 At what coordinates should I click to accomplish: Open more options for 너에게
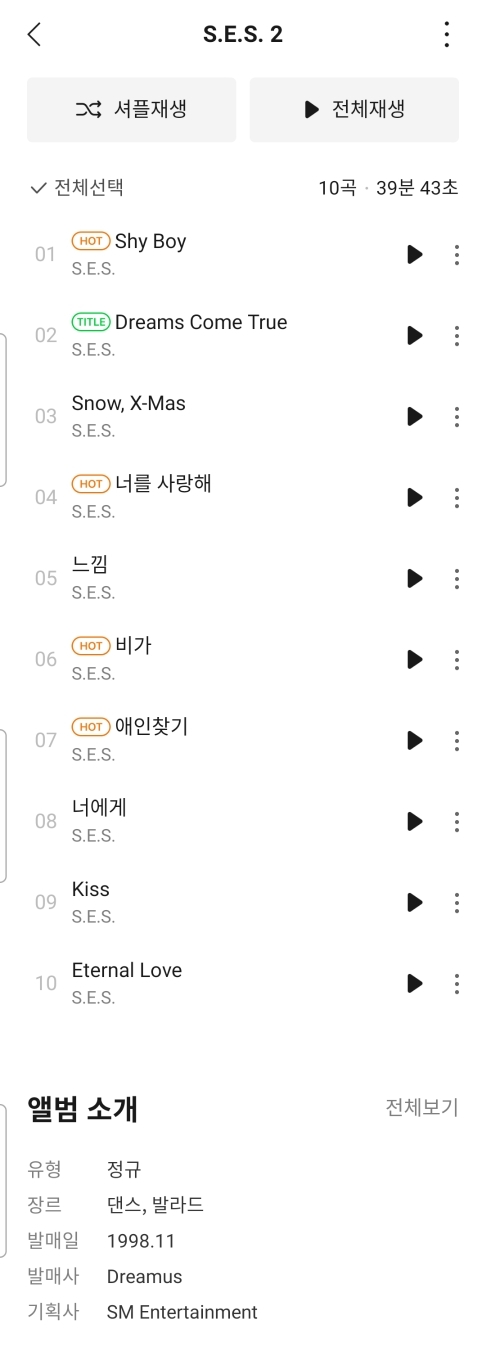457,821
